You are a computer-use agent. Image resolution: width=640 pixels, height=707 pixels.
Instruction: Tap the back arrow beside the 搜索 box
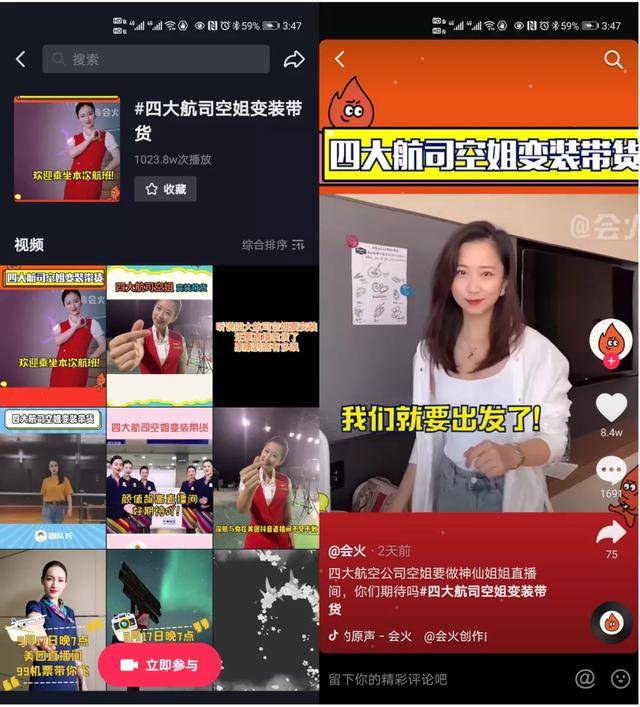click(21, 60)
